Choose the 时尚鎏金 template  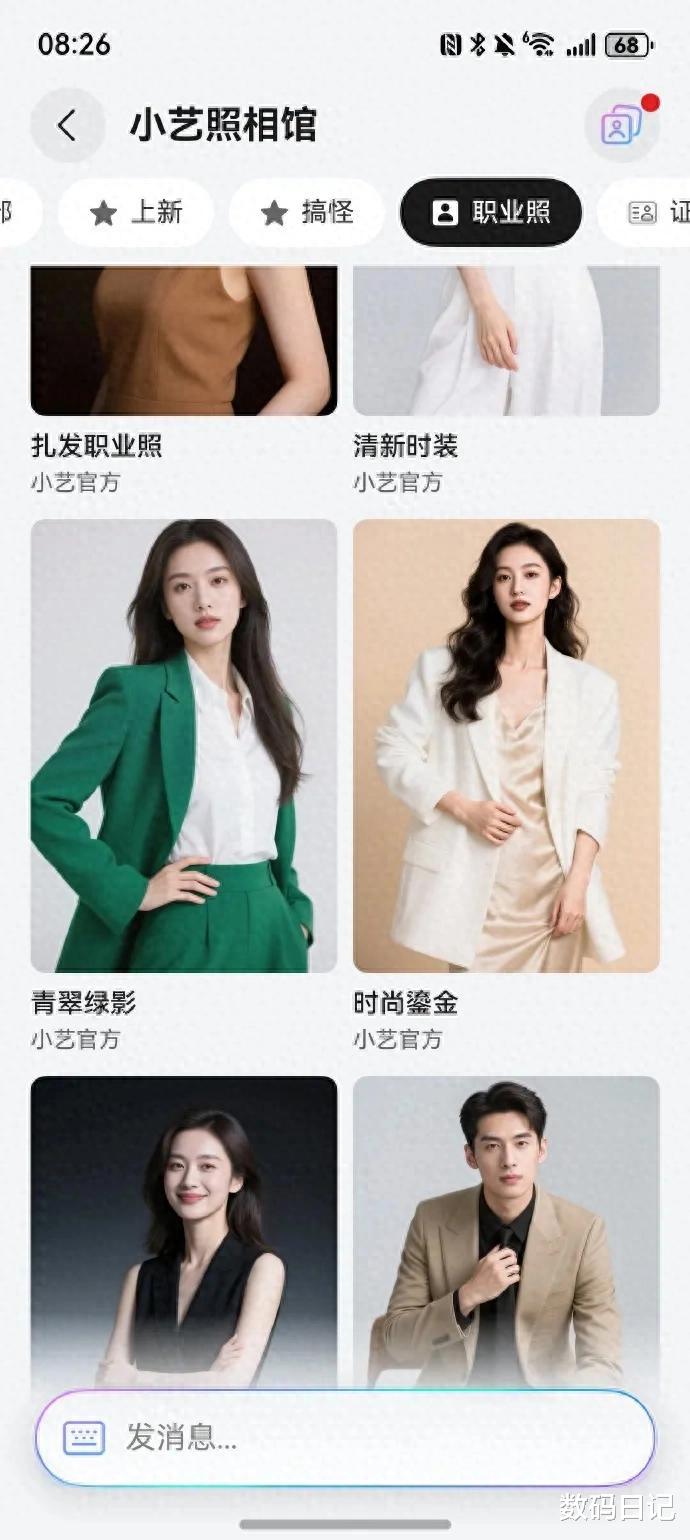[506, 745]
